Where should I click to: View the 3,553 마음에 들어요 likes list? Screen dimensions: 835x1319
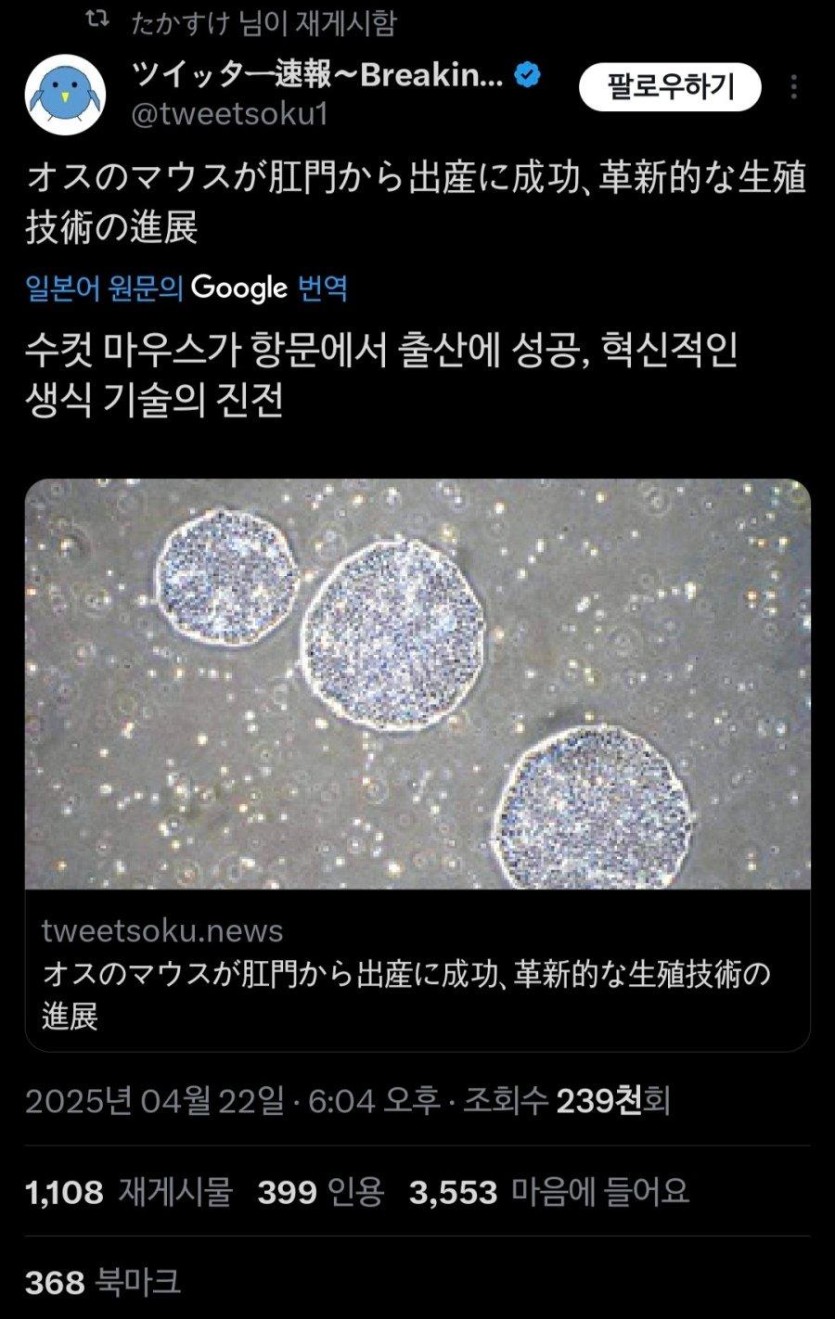548,1191
